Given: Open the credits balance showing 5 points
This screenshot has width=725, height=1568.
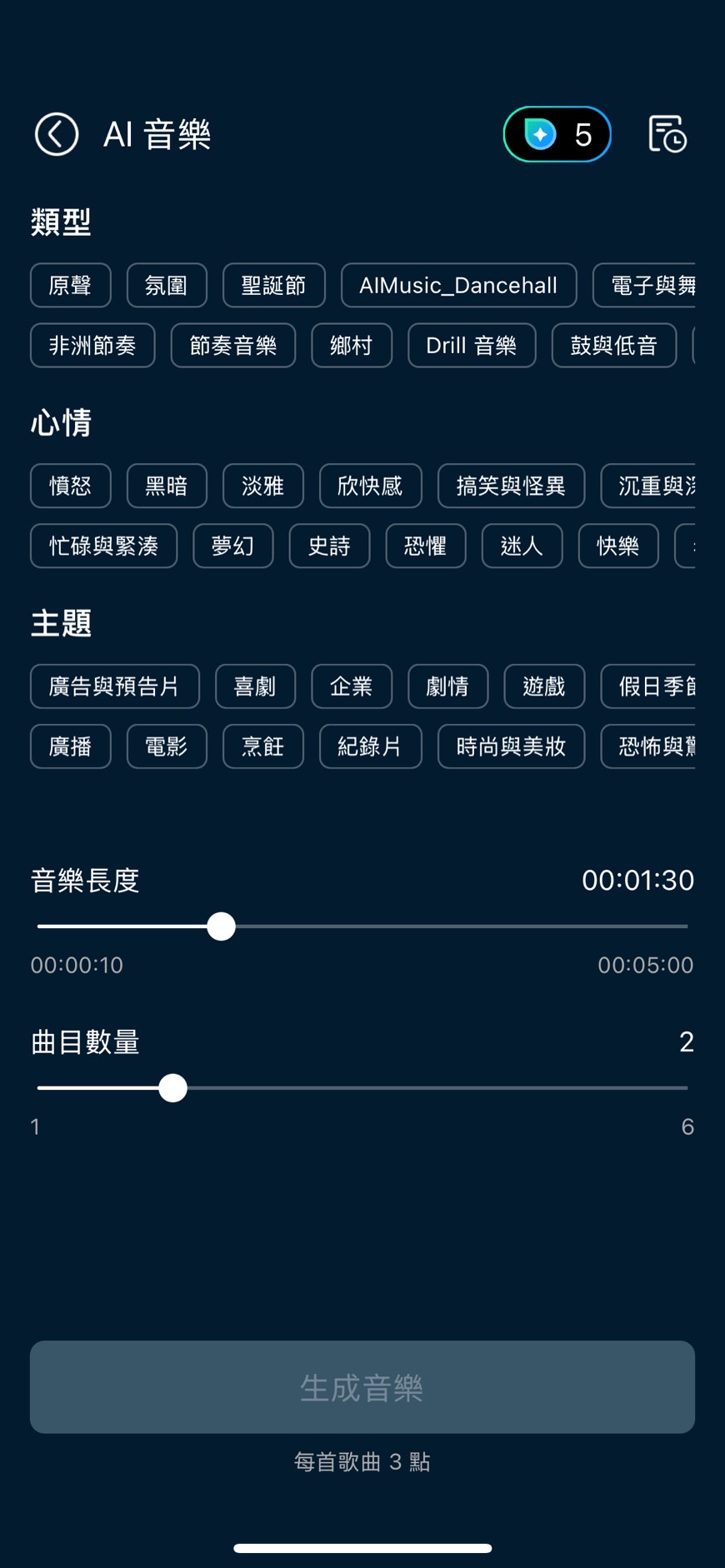Looking at the screenshot, I should click(556, 133).
